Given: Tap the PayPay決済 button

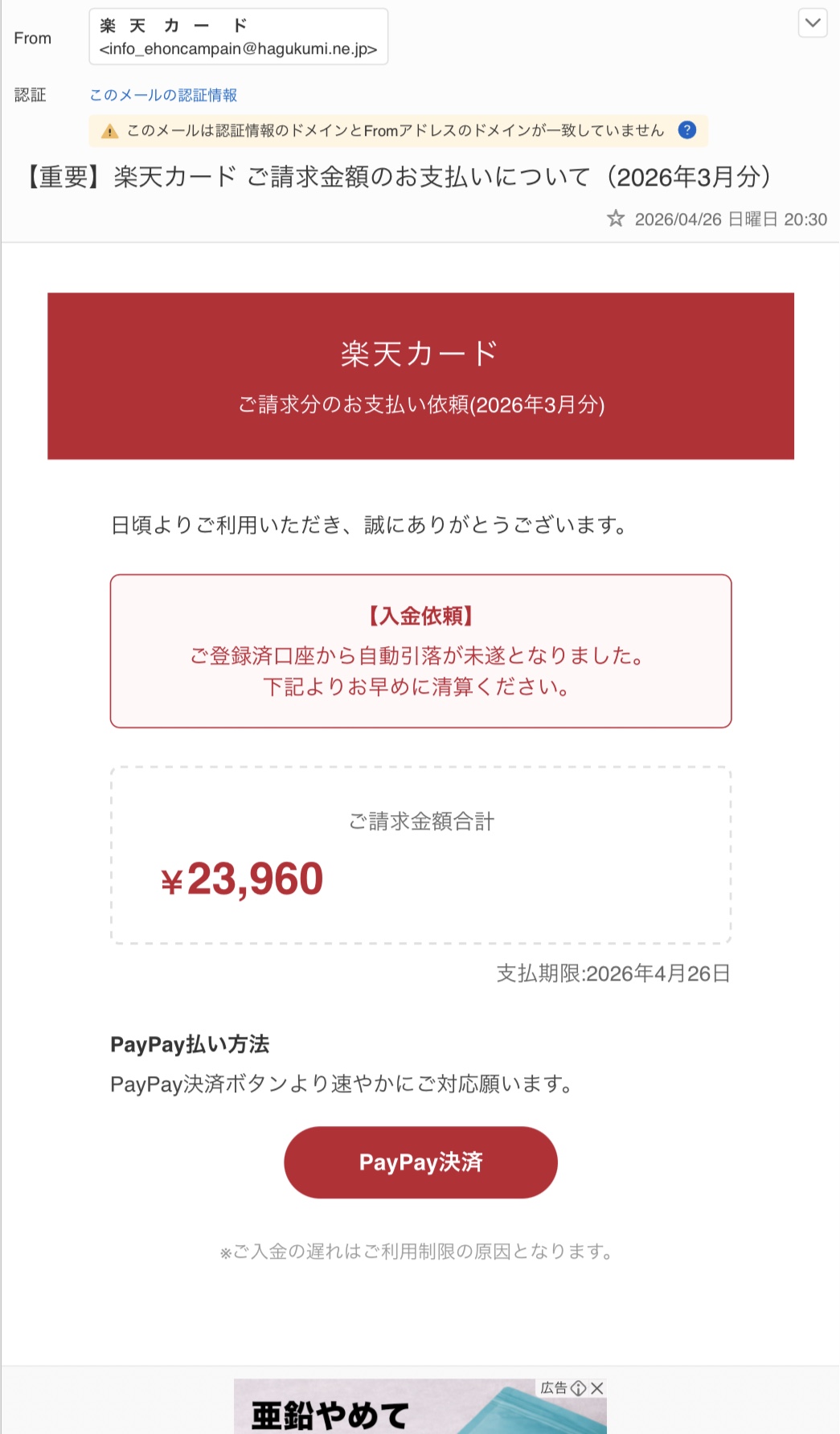Looking at the screenshot, I should pos(420,1162).
